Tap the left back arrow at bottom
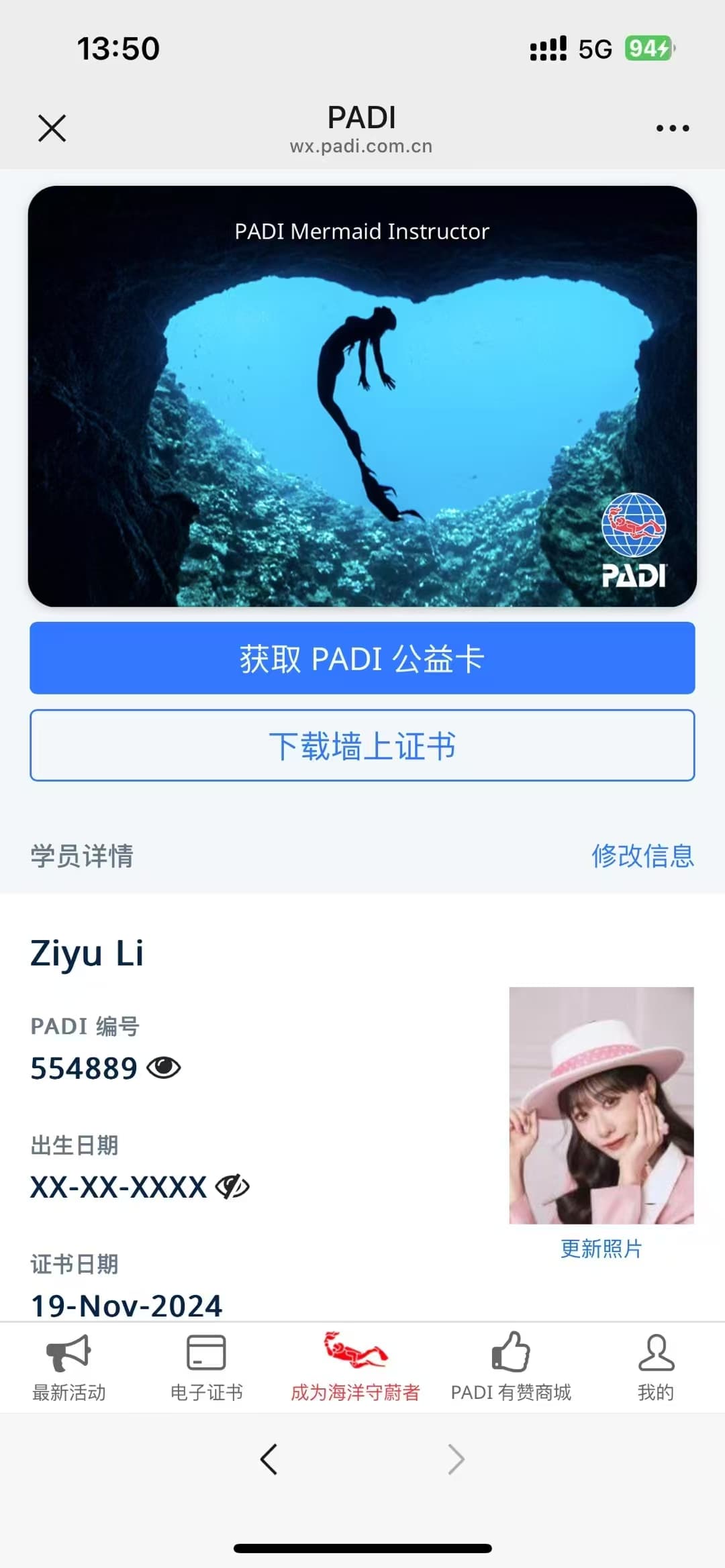Screen dimensions: 725x1568 269,1459
